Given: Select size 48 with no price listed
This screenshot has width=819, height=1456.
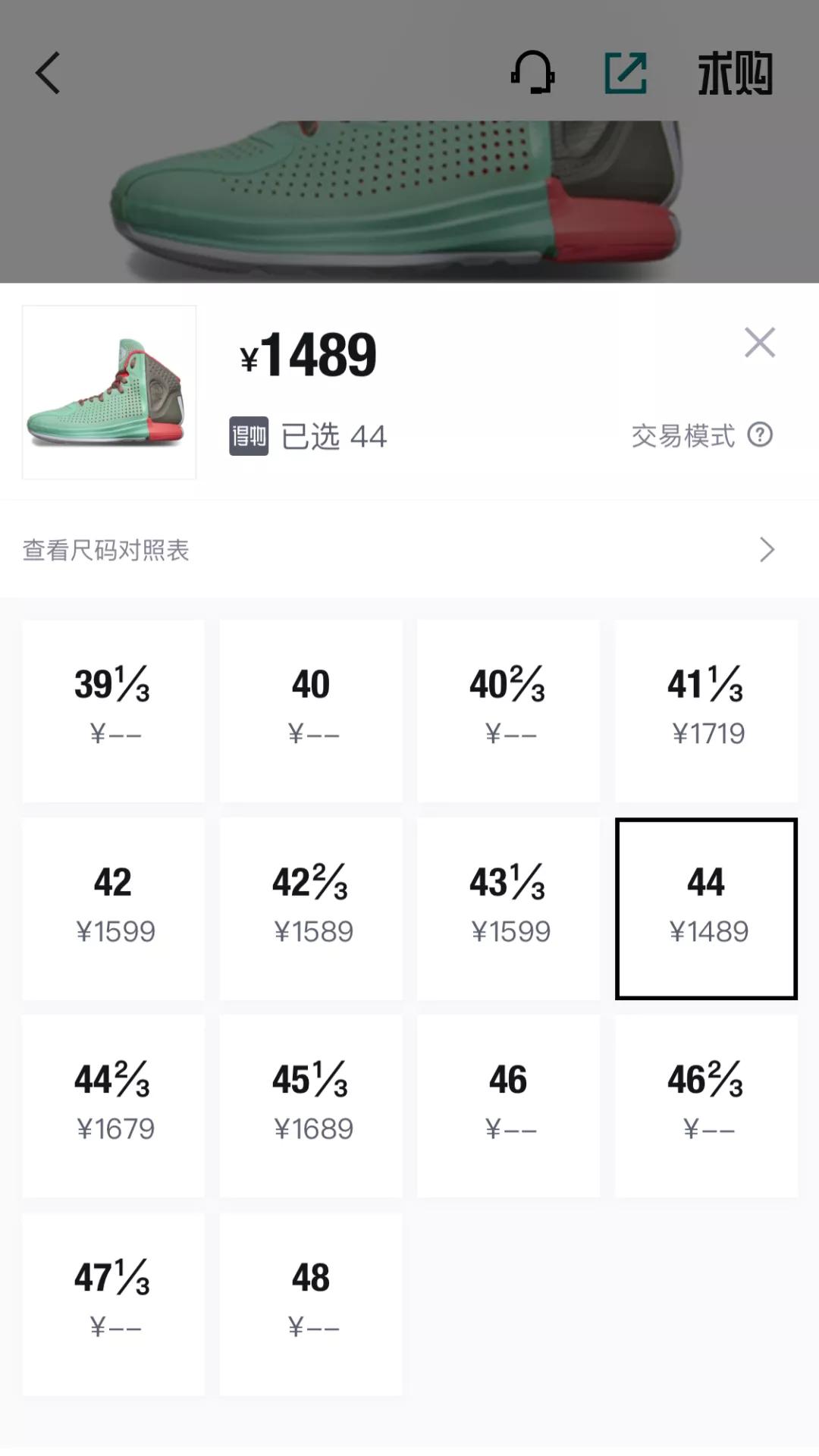Looking at the screenshot, I should [x=311, y=1304].
